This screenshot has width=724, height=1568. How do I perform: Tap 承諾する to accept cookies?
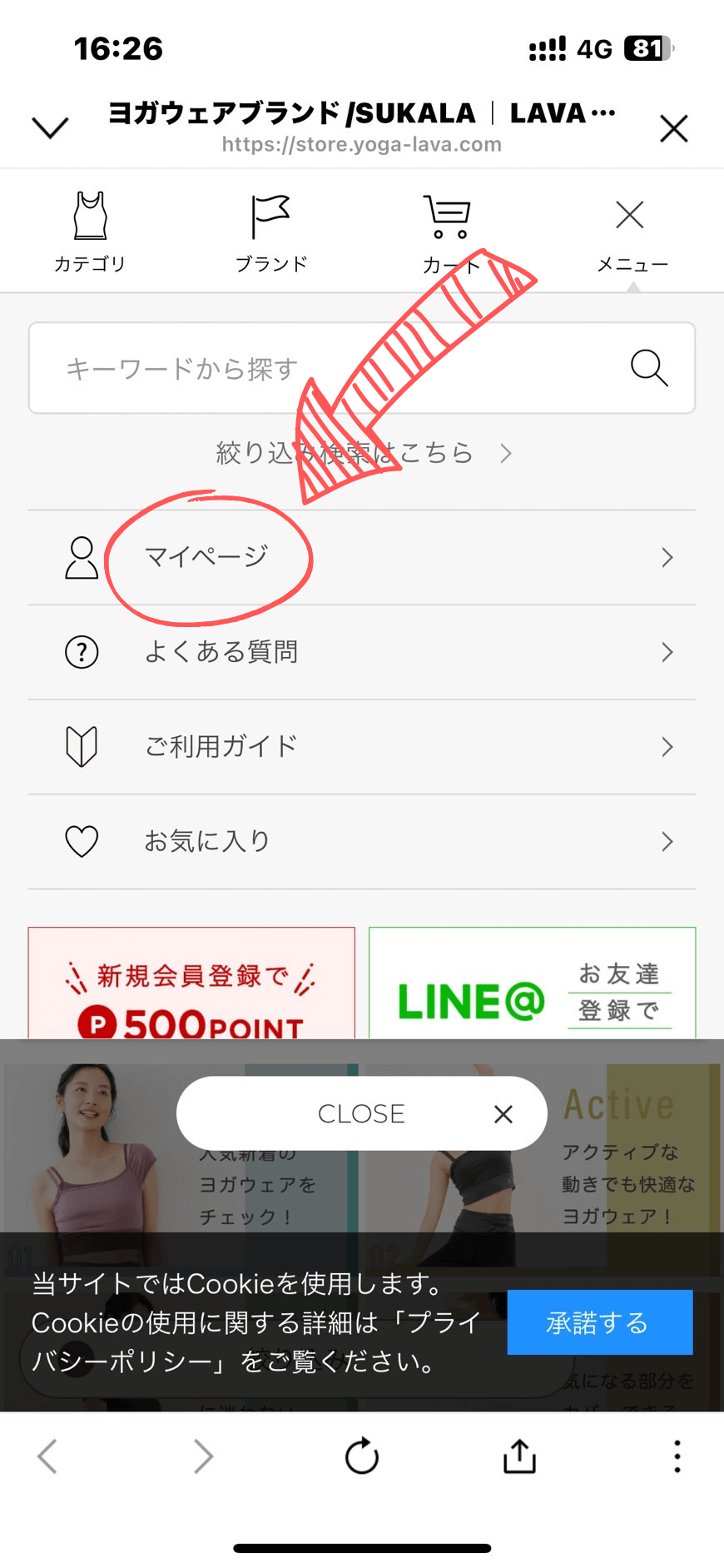598,1322
